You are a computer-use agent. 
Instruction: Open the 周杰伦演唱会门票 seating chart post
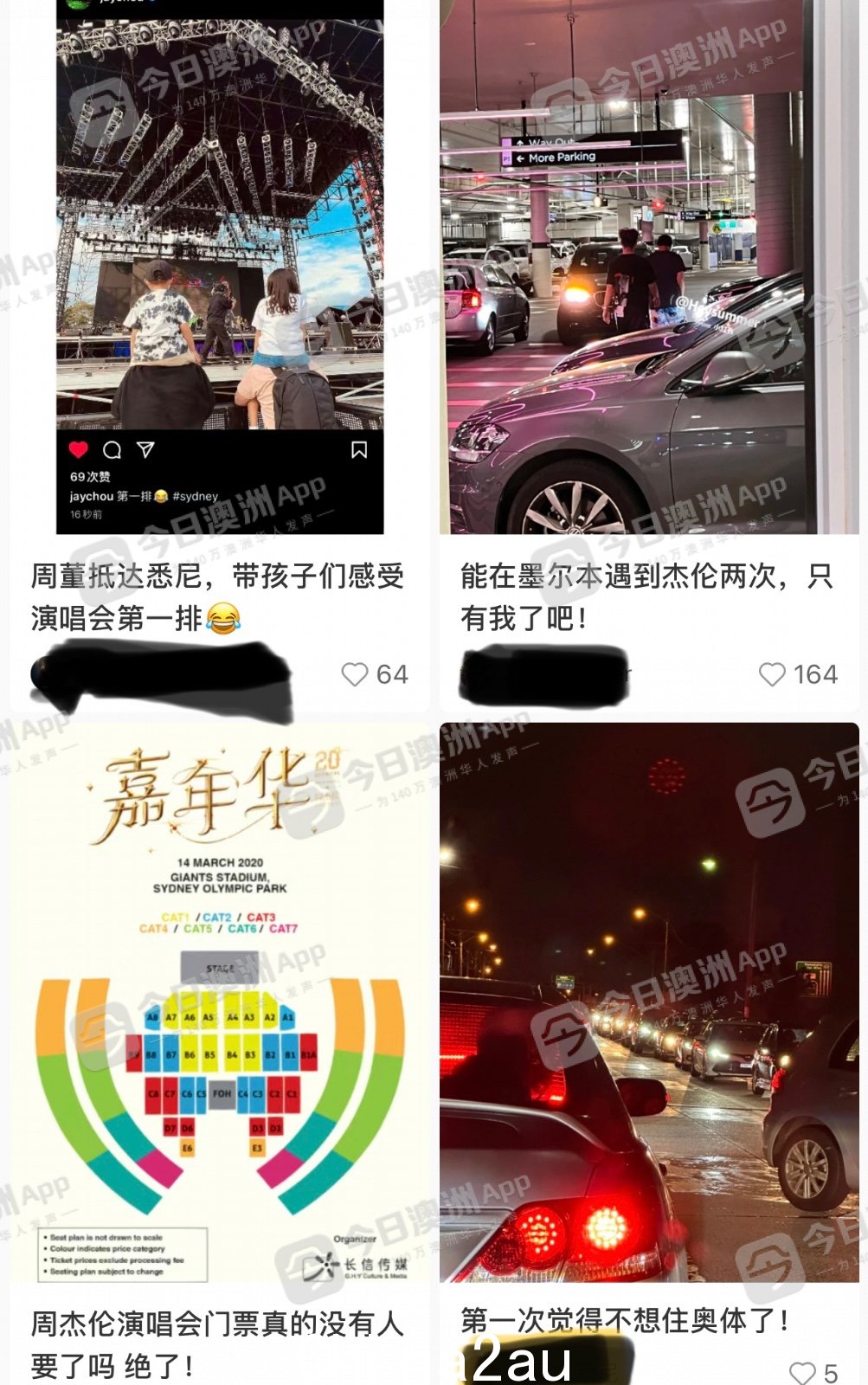(x=217, y=1343)
